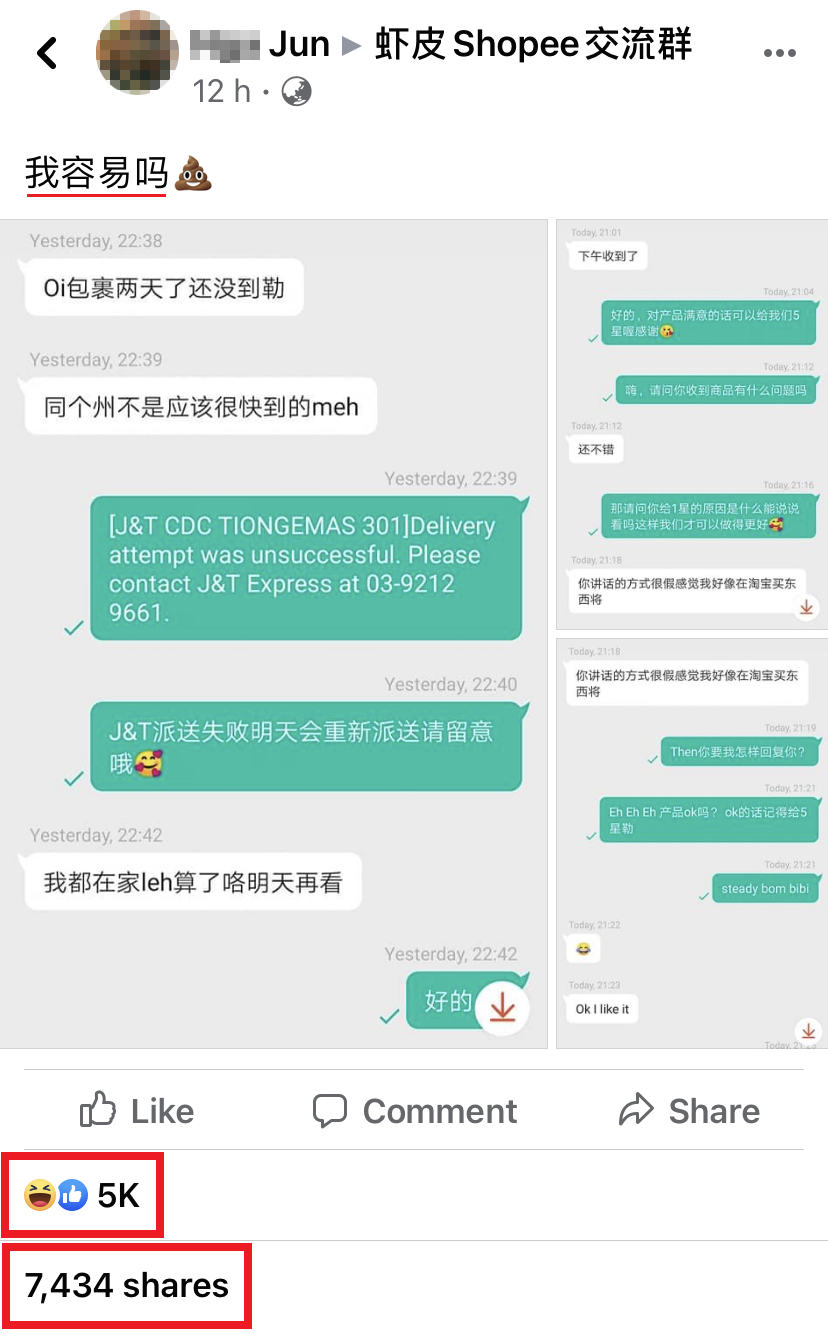Viewport: 828px width, 1334px height.
Task: Go back using the top-left arrow
Action: click(47, 53)
